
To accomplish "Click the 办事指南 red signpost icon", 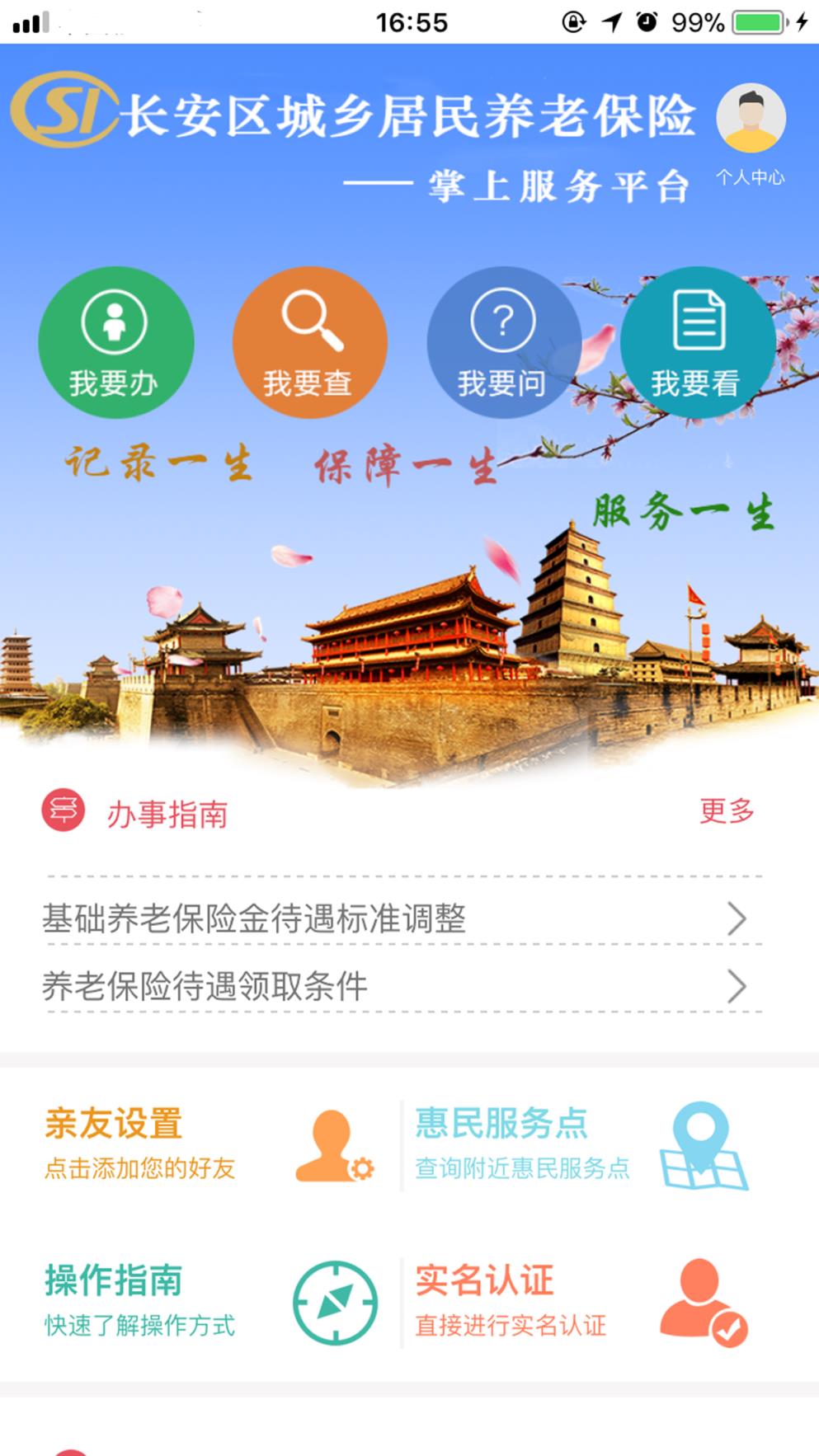I will pyautogui.click(x=64, y=813).
